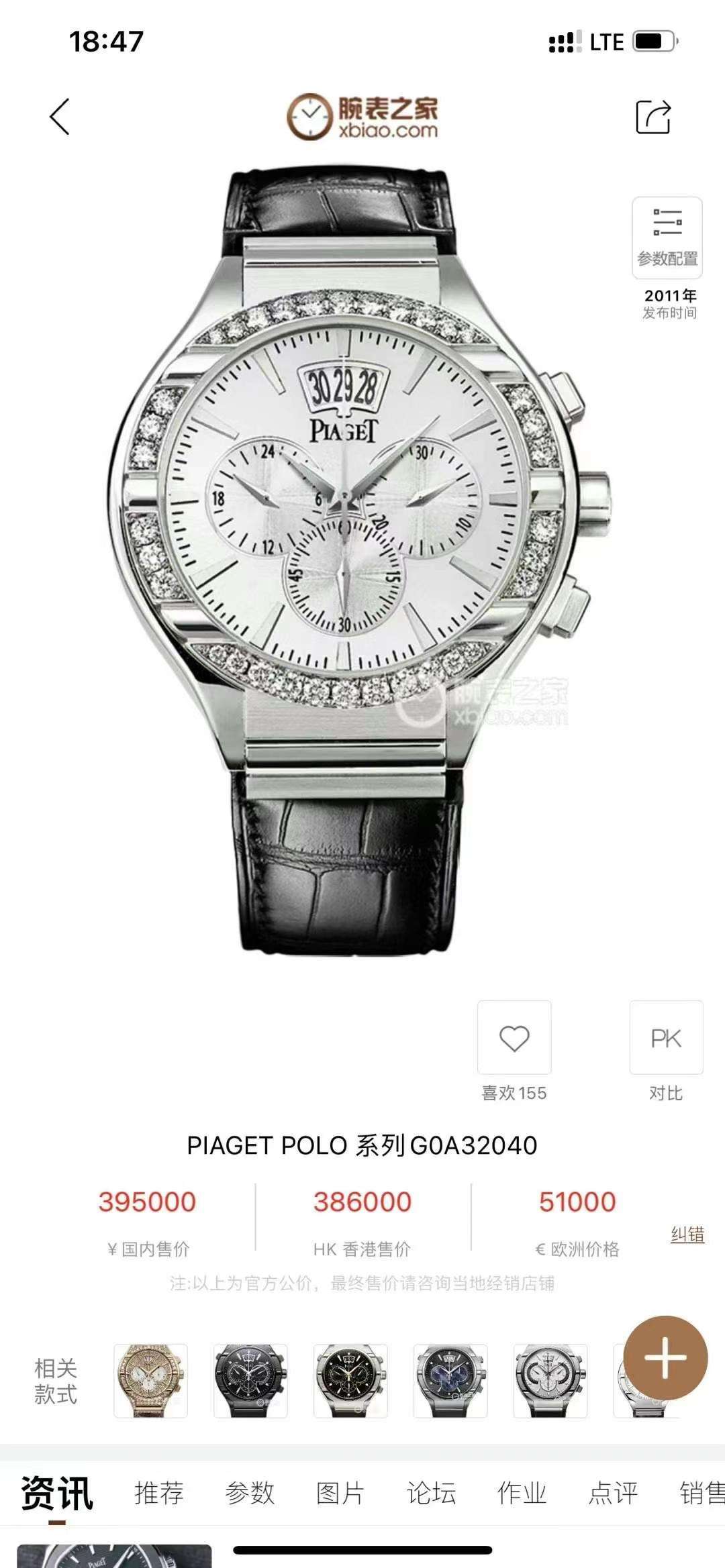Switch to the 论坛 tab
Viewport: 725px width, 1568px height.
pyautogui.click(x=431, y=1494)
